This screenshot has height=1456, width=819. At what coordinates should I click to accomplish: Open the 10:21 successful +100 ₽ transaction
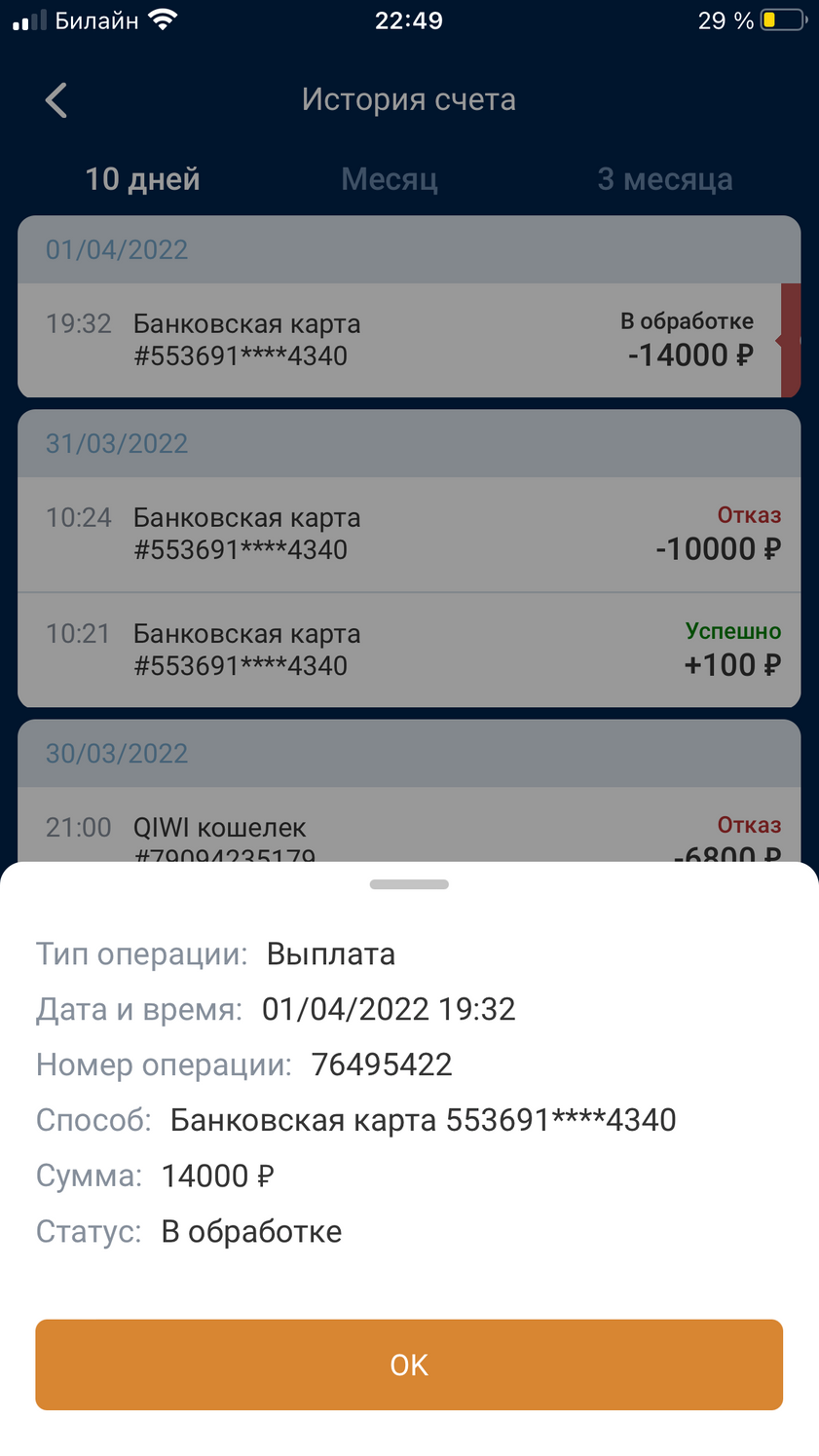409,650
